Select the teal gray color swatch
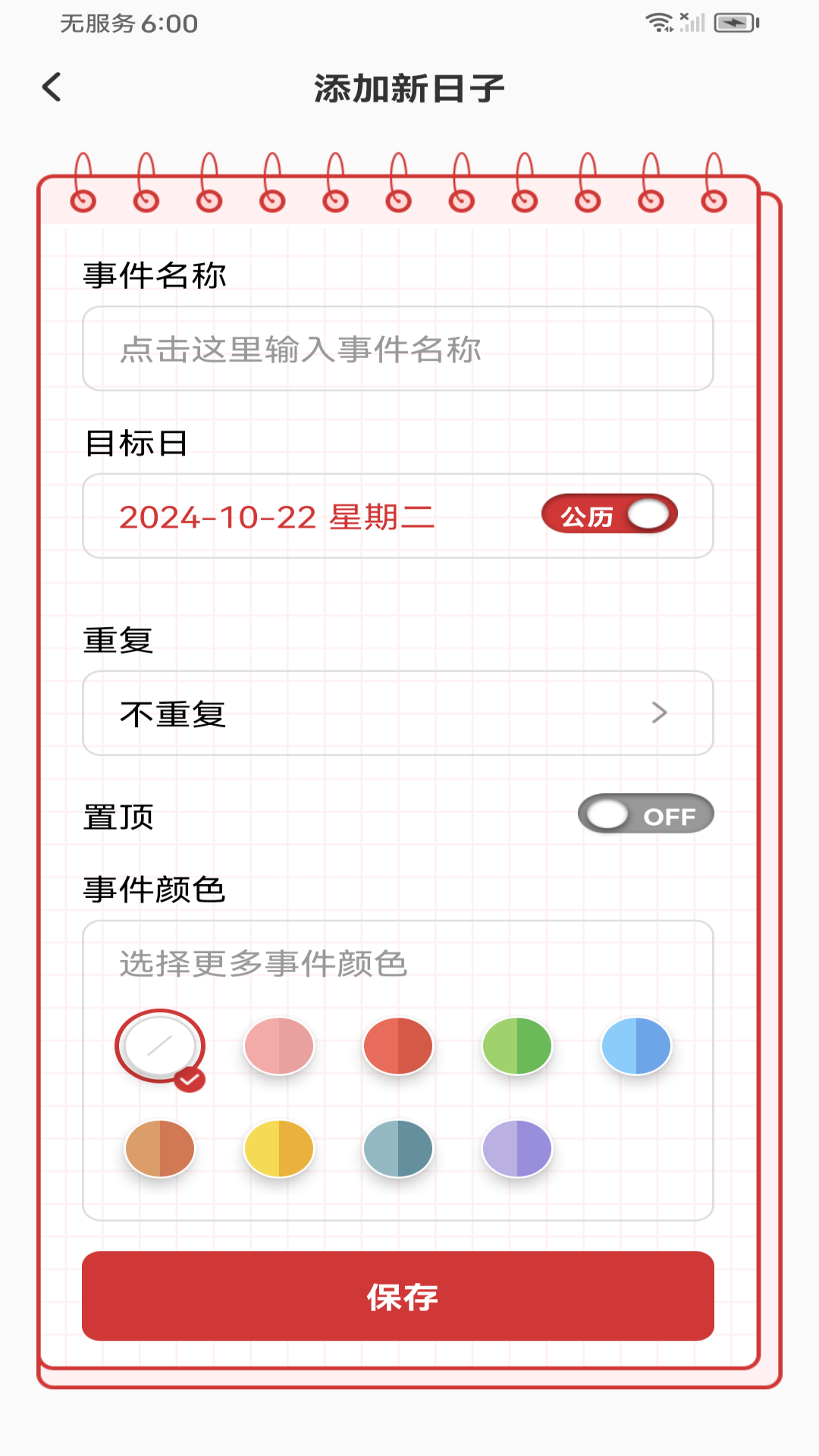Viewport: 819px width, 1456px height. click(x=398, y=1149)
